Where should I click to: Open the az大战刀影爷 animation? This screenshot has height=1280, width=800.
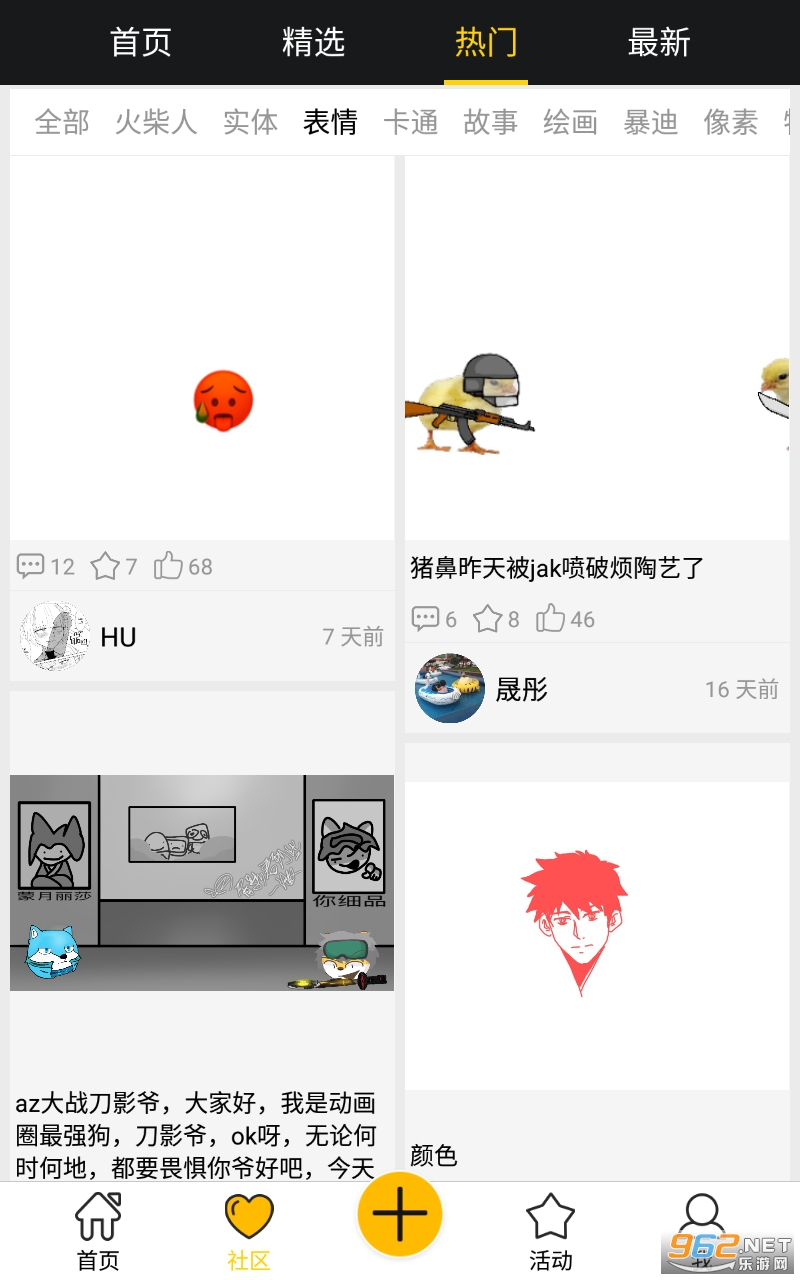click(202, 882)
